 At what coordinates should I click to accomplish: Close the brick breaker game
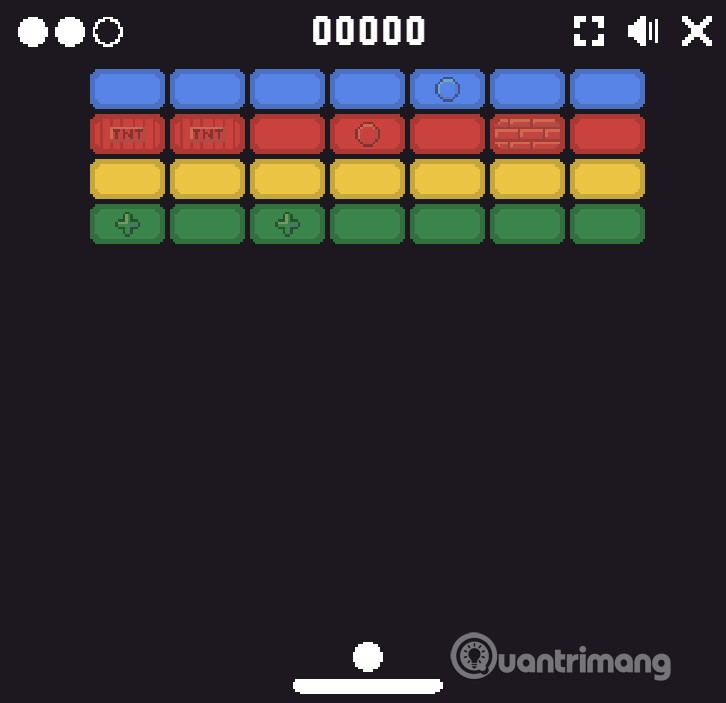(696, 31)
